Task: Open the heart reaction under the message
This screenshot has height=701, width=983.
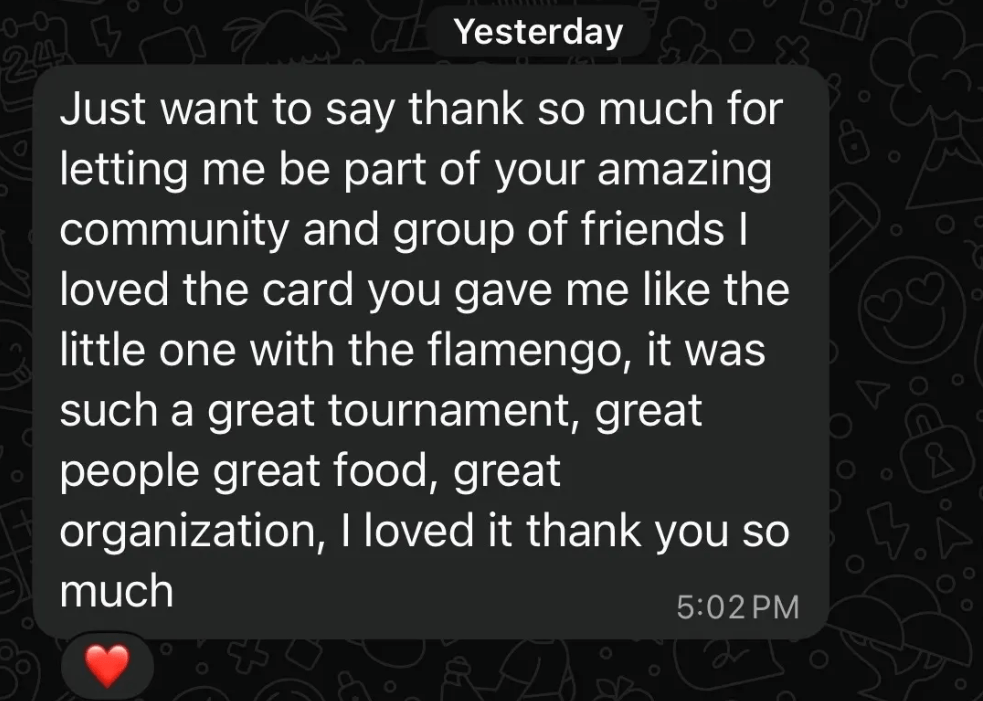Action: click(107, 665)
